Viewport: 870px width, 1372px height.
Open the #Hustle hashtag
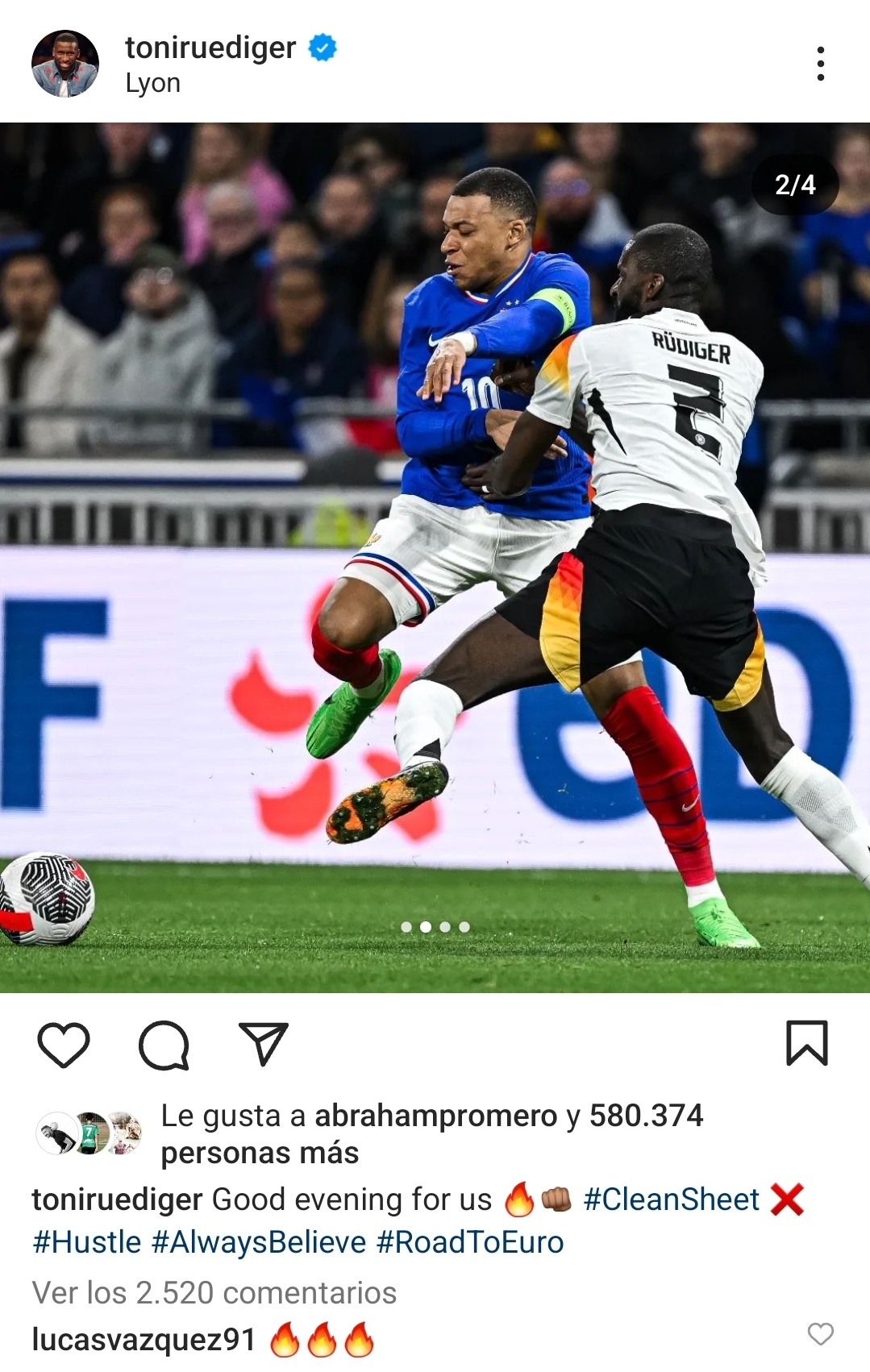coord(86,1242)
